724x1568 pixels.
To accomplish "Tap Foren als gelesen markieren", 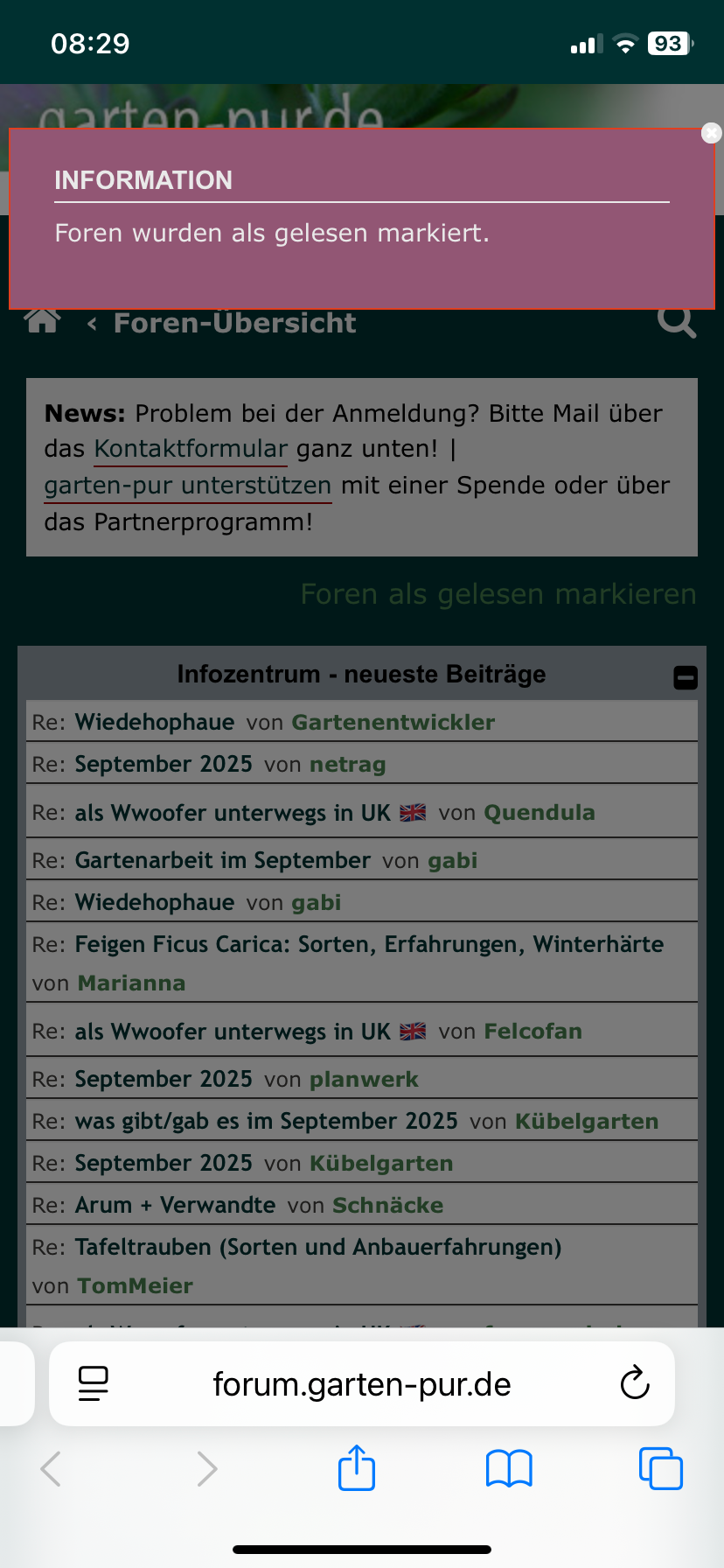I will (x=498, y=594).
